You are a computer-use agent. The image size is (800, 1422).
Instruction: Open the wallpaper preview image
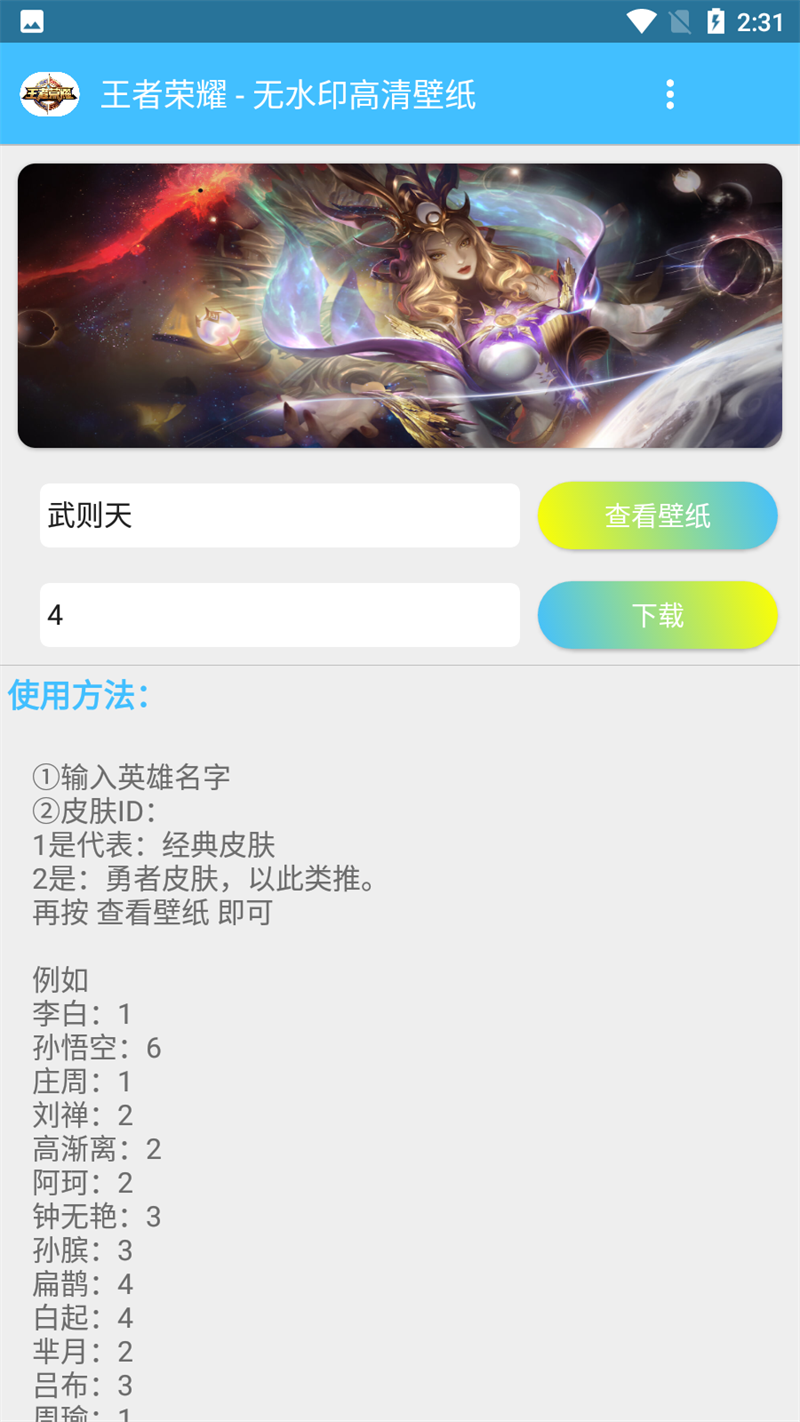click(400, 305)
